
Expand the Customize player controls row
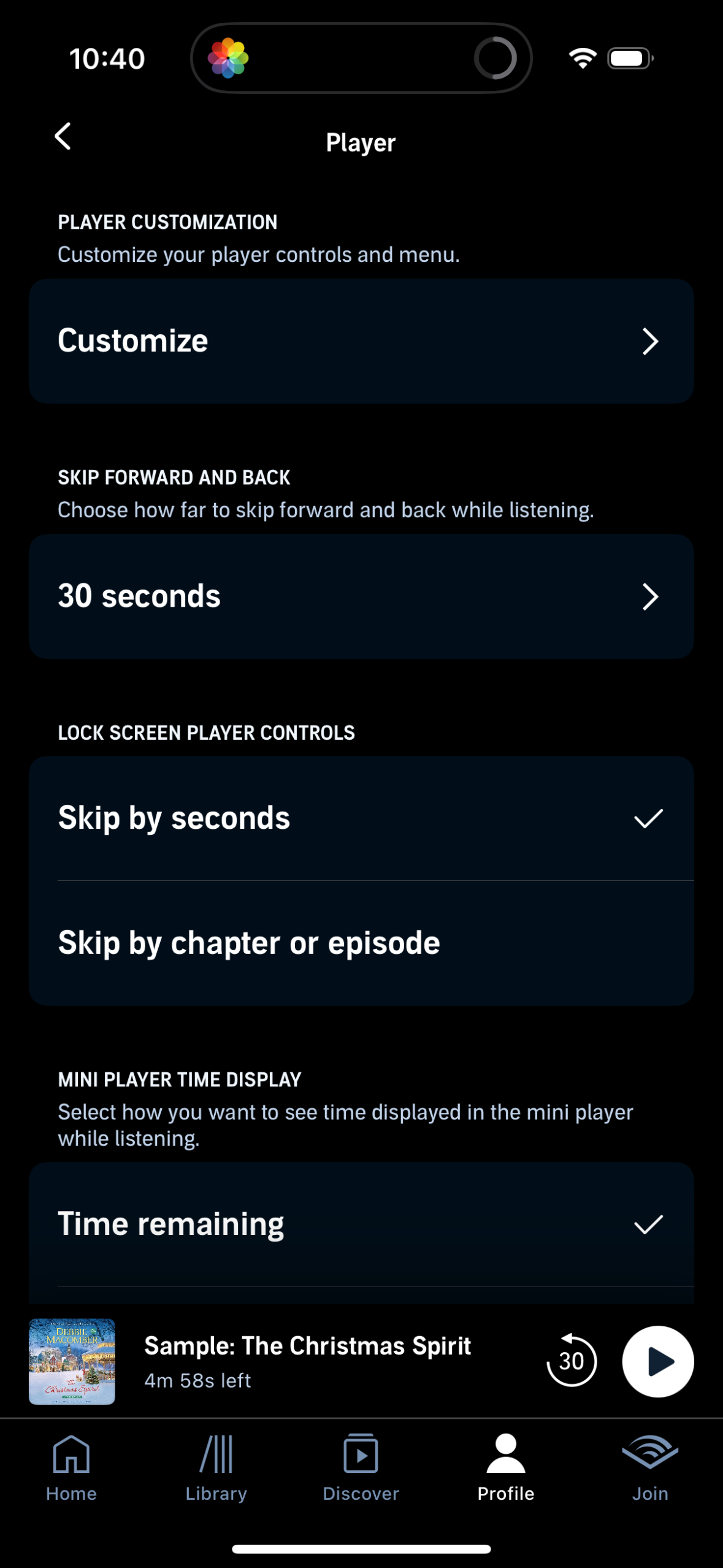coord(361,340)
